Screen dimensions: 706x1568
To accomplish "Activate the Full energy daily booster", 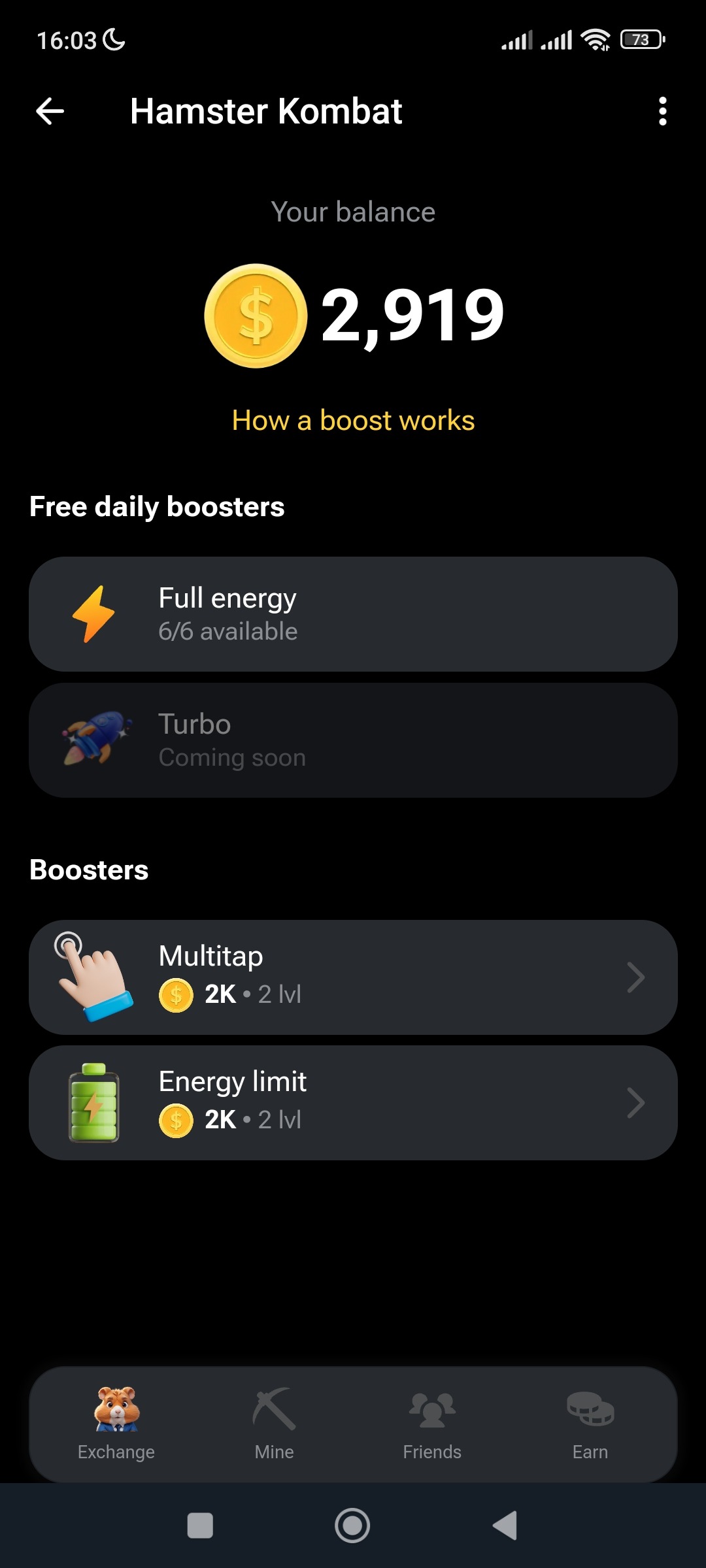I will click(353, 614).
